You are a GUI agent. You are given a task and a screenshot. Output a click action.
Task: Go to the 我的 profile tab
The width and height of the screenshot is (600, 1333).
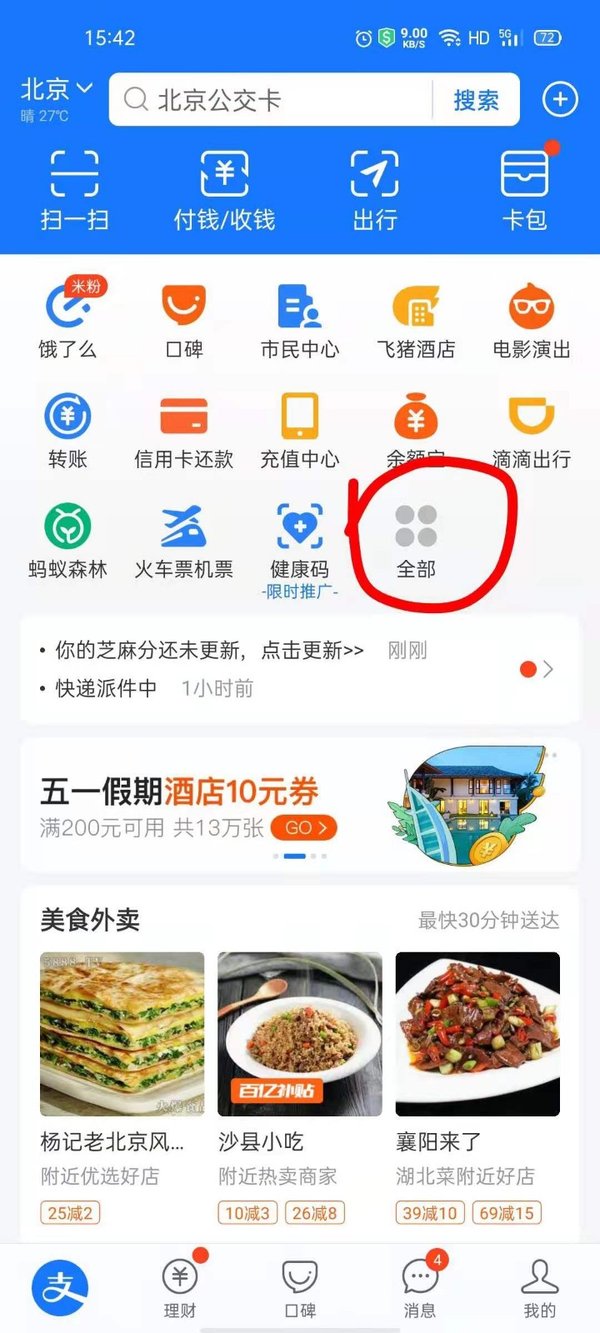click(539, 1288)
